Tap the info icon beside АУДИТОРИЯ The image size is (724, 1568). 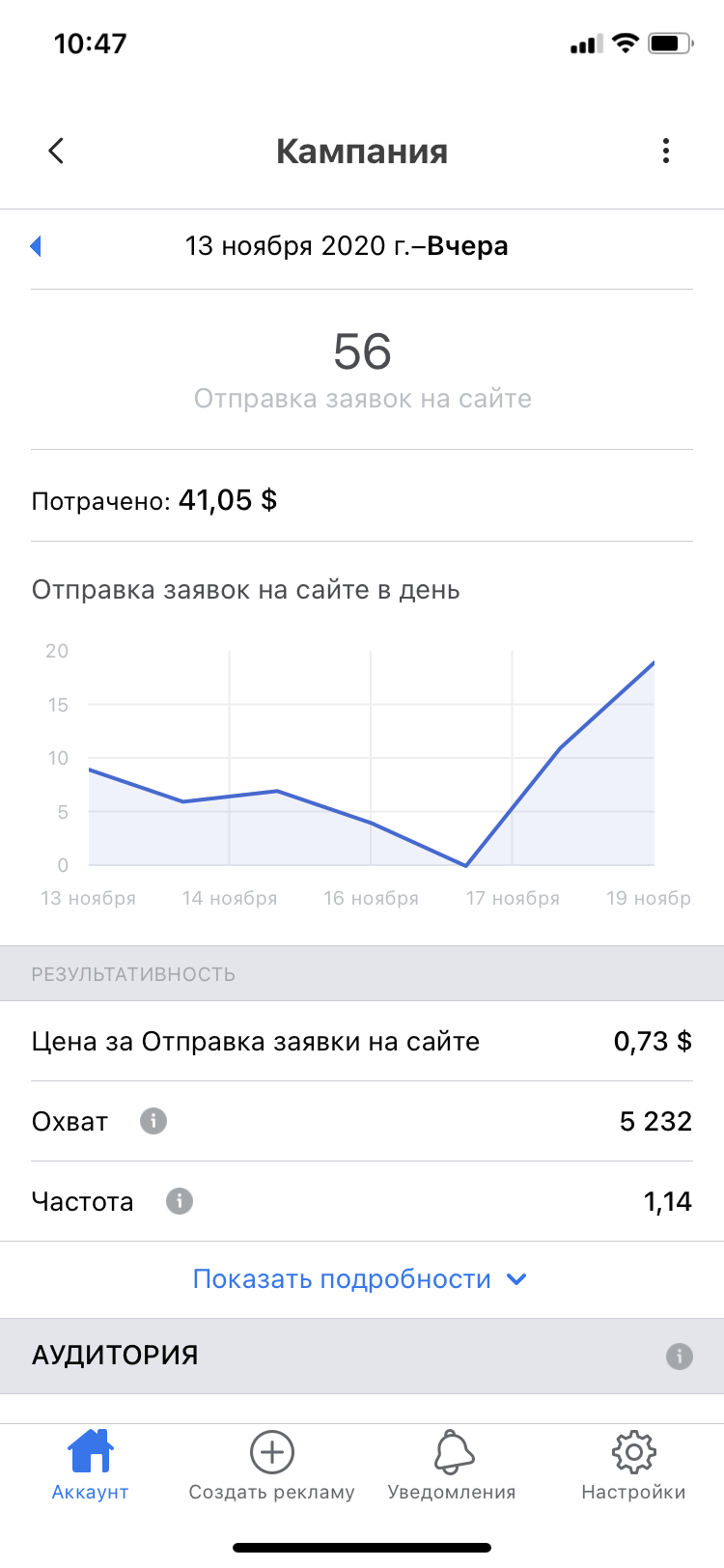[x=680, y=1356]
